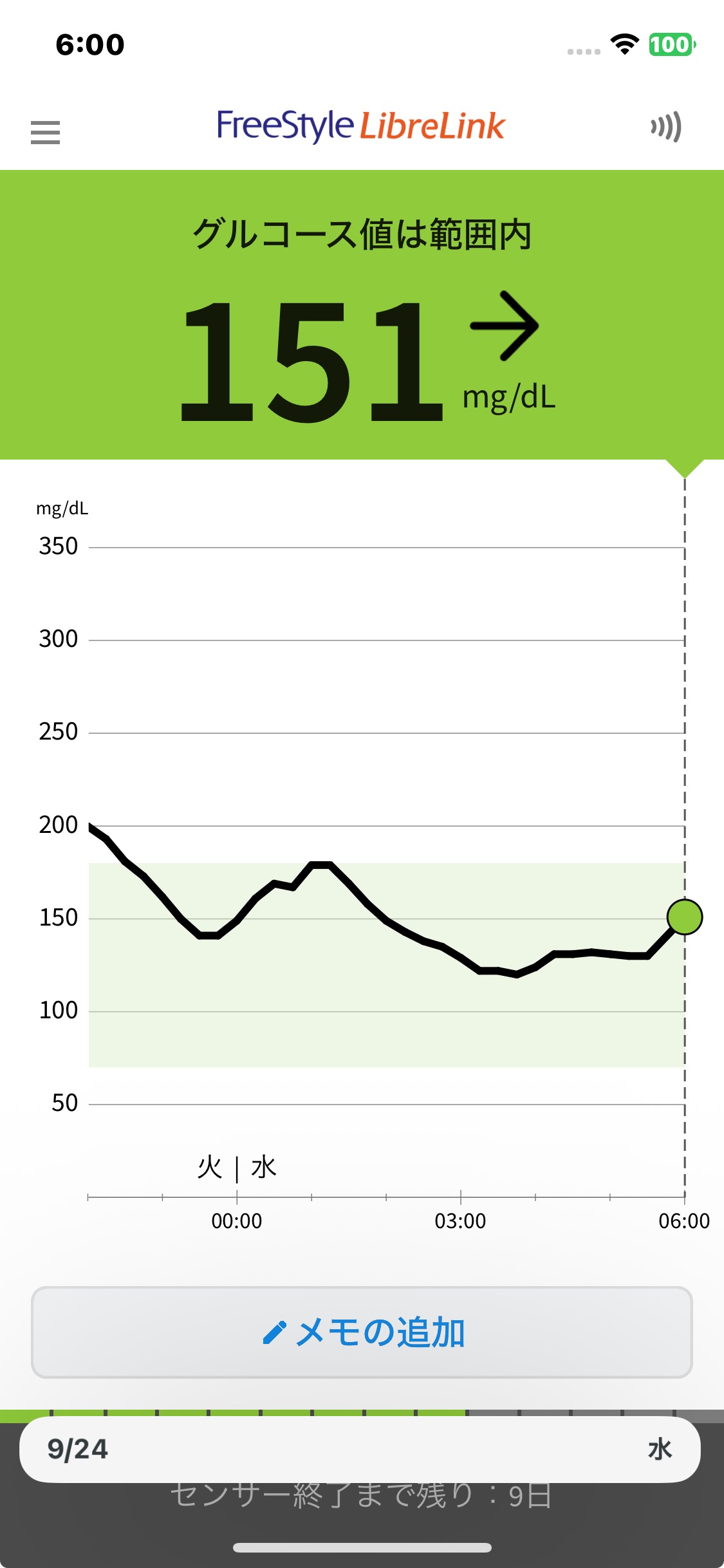Open the hamburger menu

coord(45,132)
